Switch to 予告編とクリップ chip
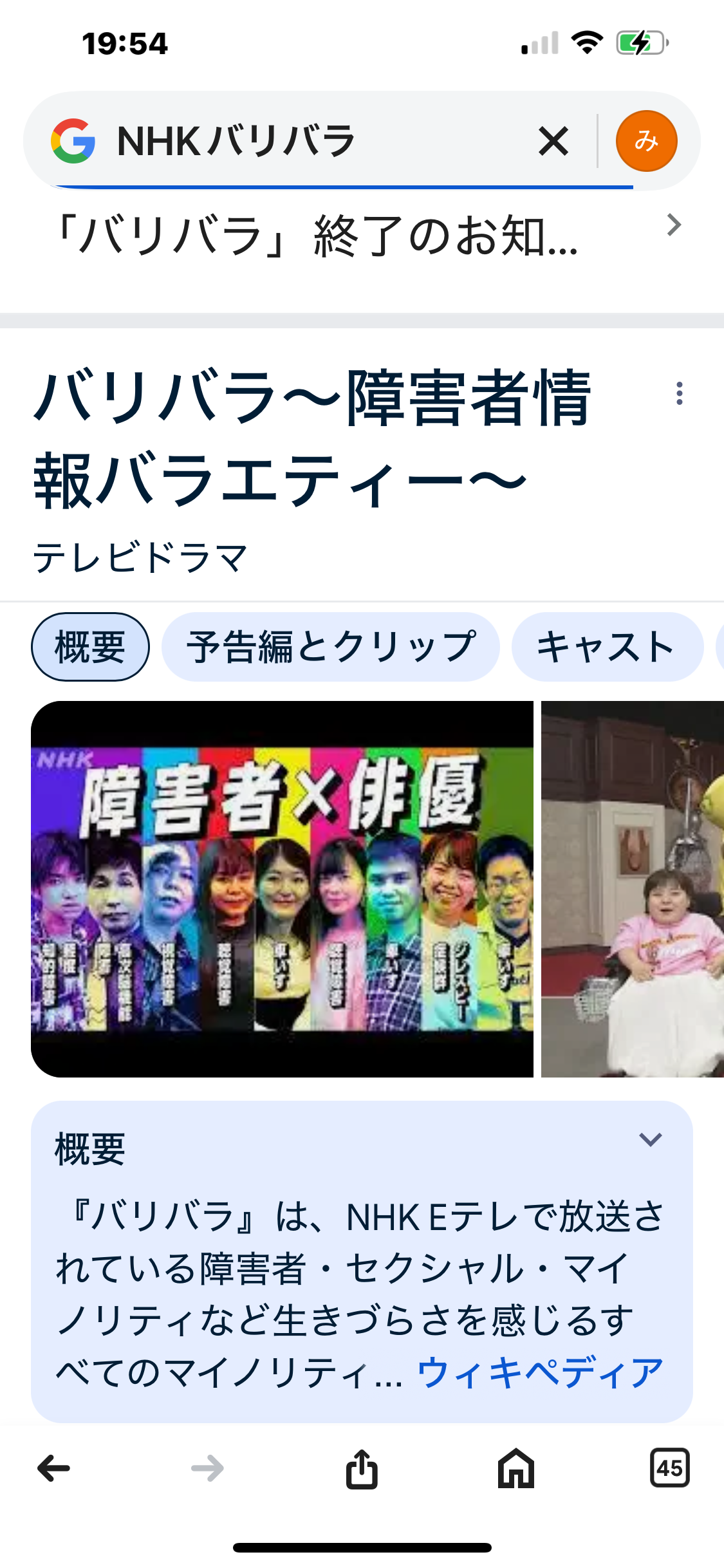The width and height of the screenshot is (724, 1568). [x=331, y=647]
